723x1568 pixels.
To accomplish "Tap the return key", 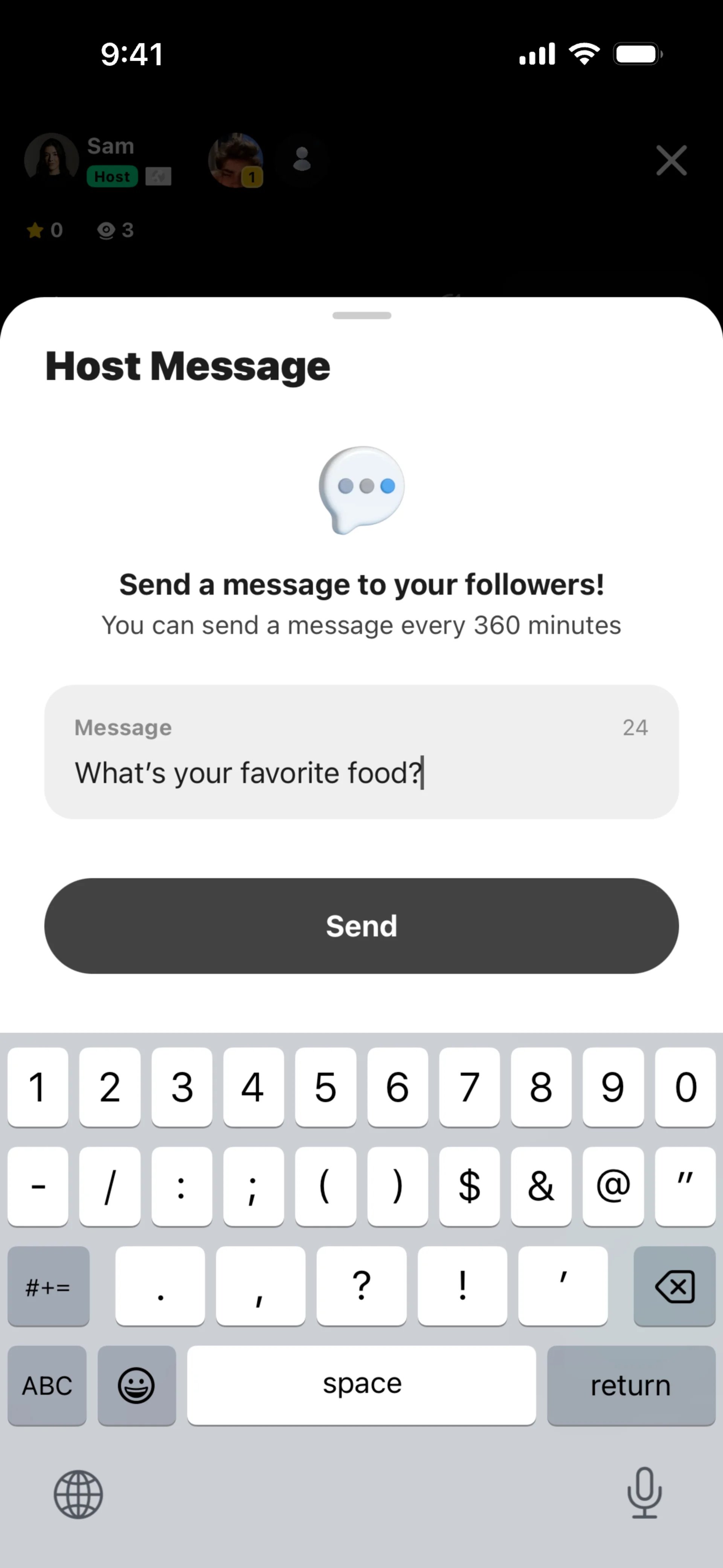I will click(x=630, y=1386).
